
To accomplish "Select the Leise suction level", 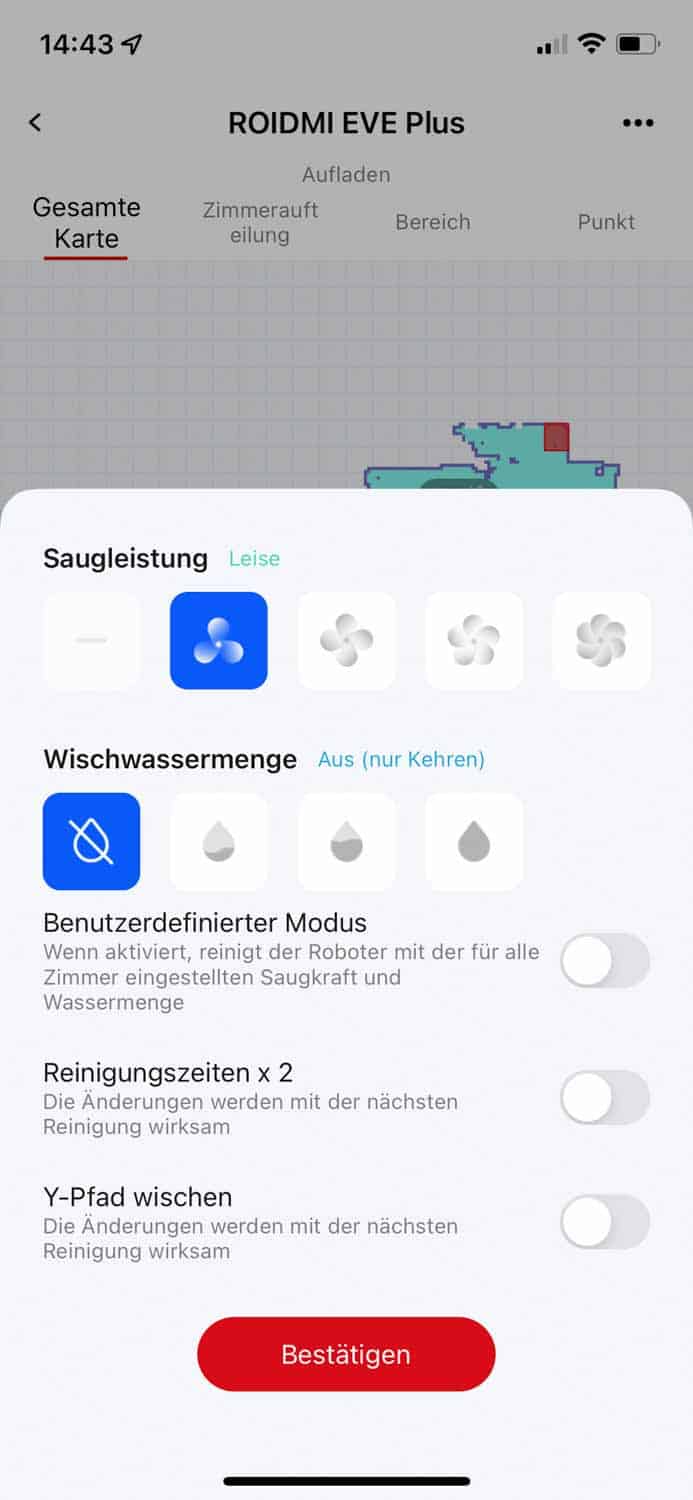I will pos(218,640).
